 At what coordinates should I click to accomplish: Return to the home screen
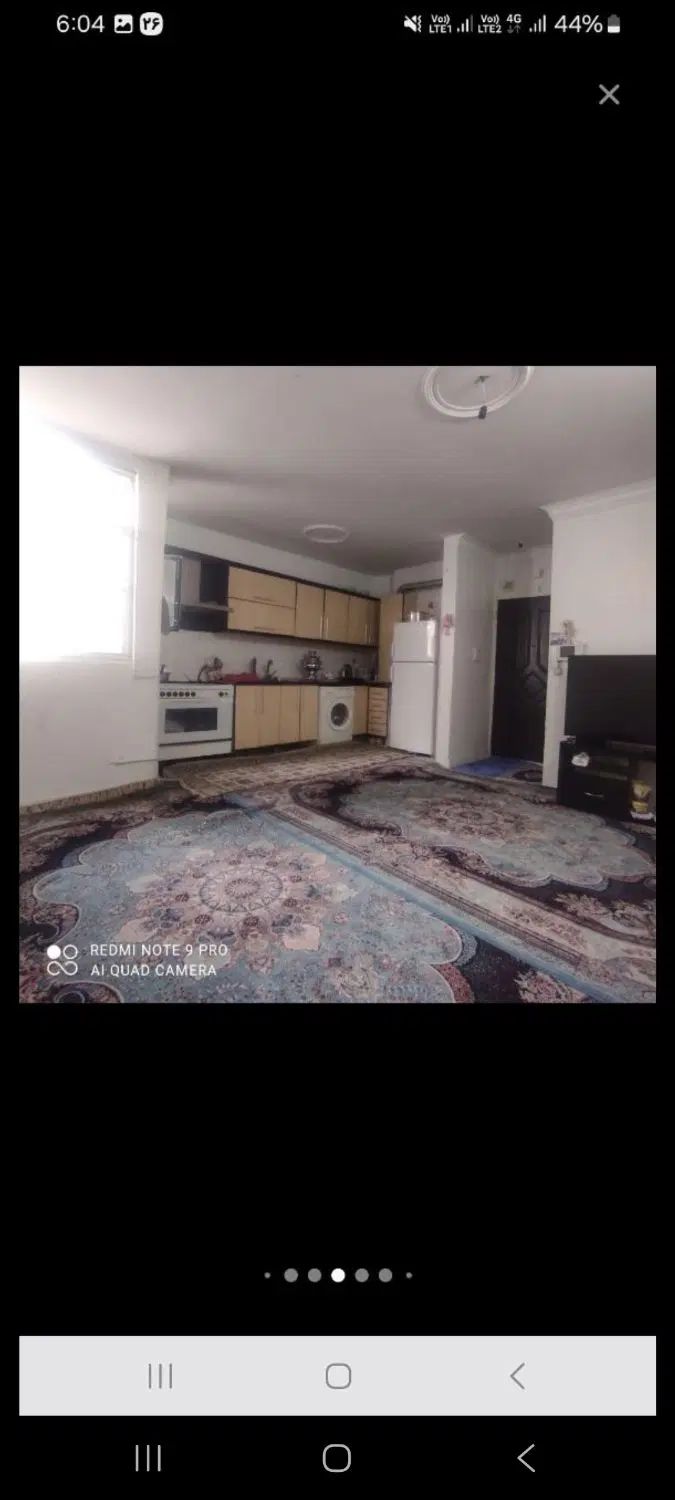(x=337, y=1458)
